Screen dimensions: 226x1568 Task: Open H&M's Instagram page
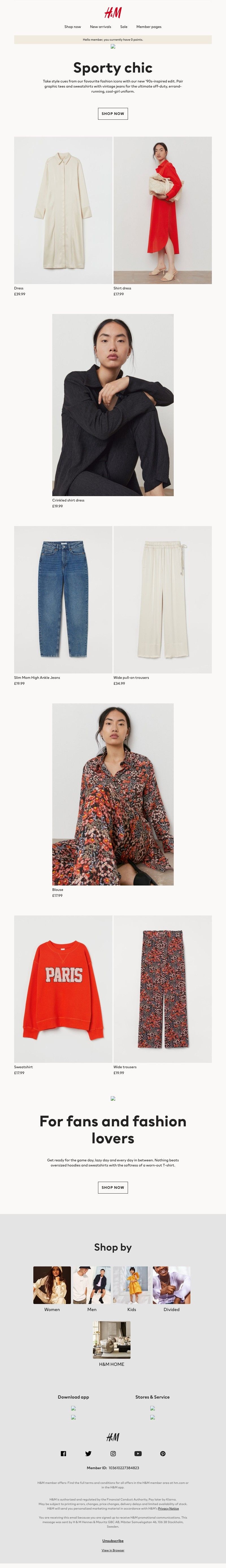[113, 1454]
